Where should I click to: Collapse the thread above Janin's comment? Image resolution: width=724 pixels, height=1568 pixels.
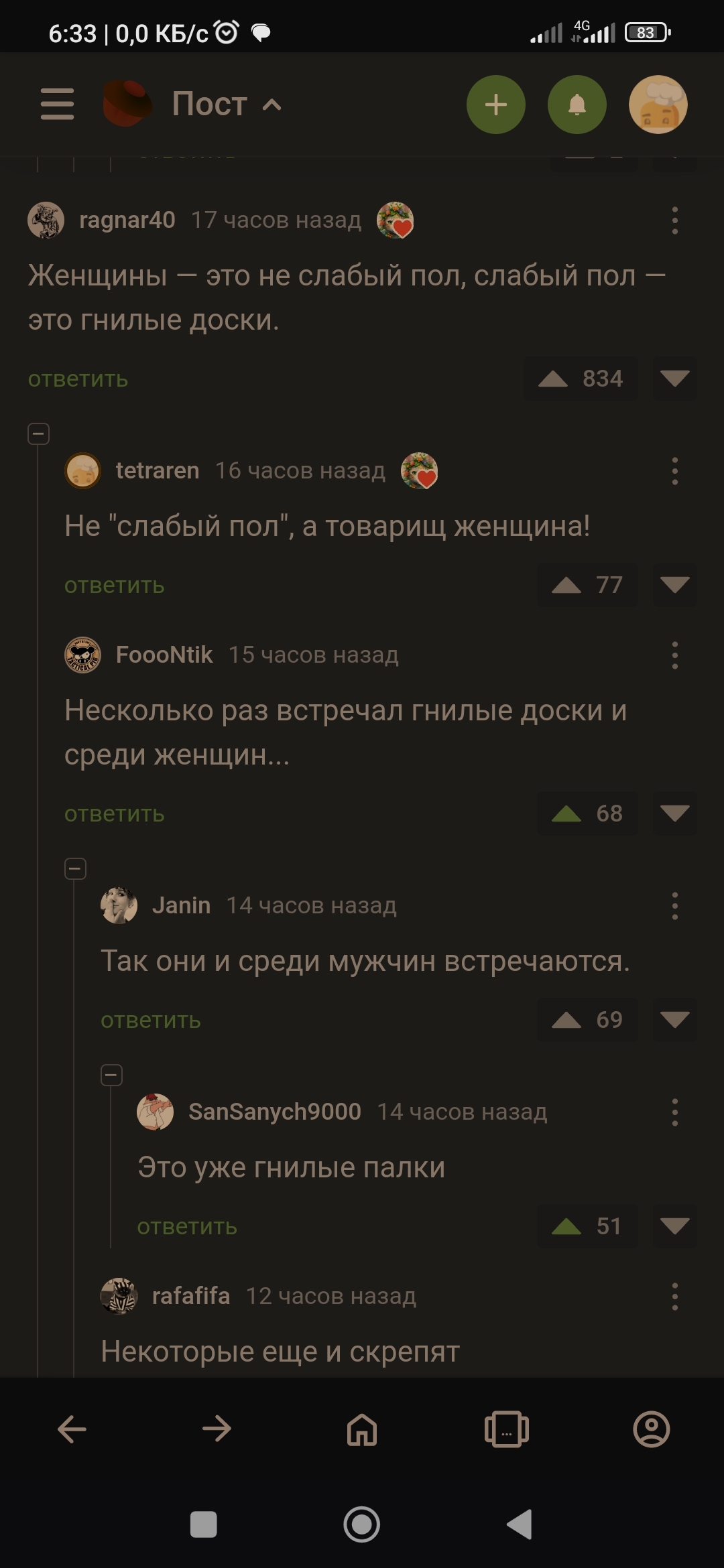[x=75, y=869]
